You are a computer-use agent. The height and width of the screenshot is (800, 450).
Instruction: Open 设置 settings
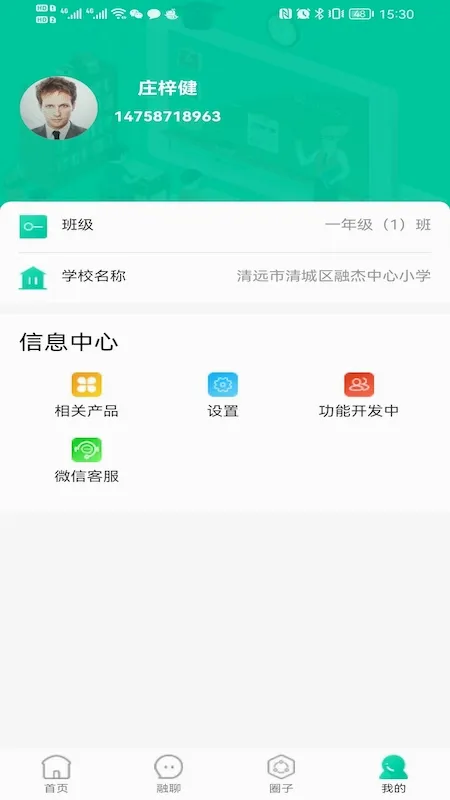[223, 395]
